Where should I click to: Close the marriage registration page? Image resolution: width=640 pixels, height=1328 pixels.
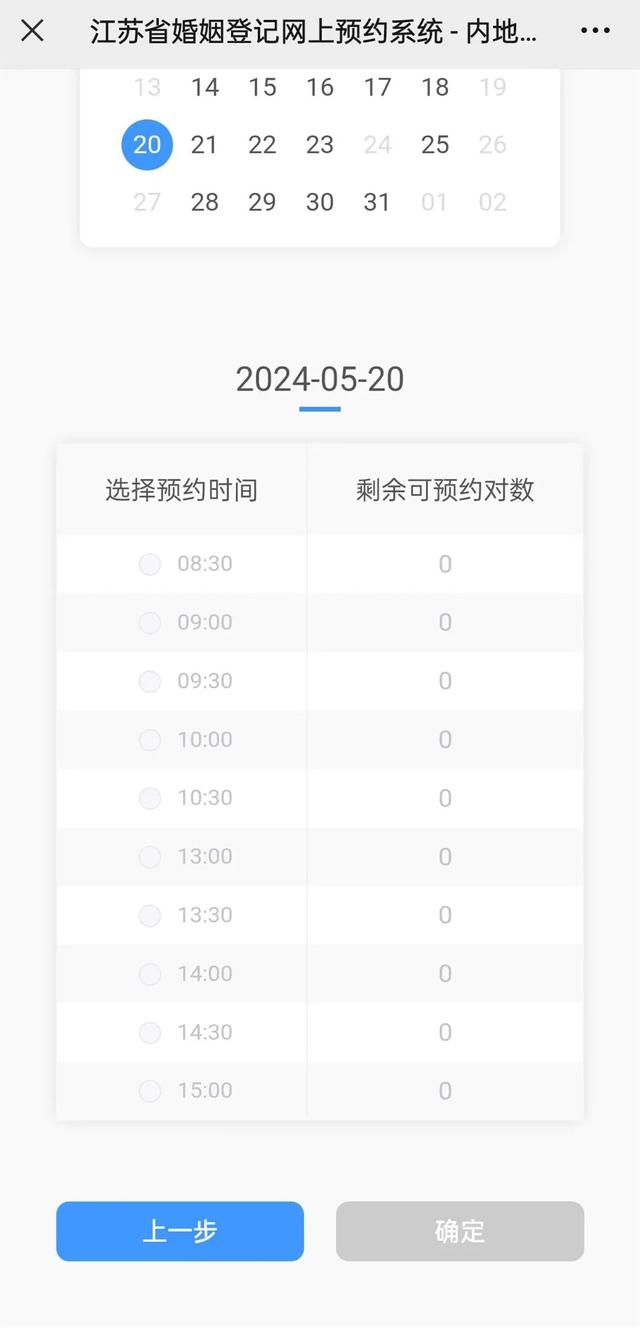click(x=32, y=31)
